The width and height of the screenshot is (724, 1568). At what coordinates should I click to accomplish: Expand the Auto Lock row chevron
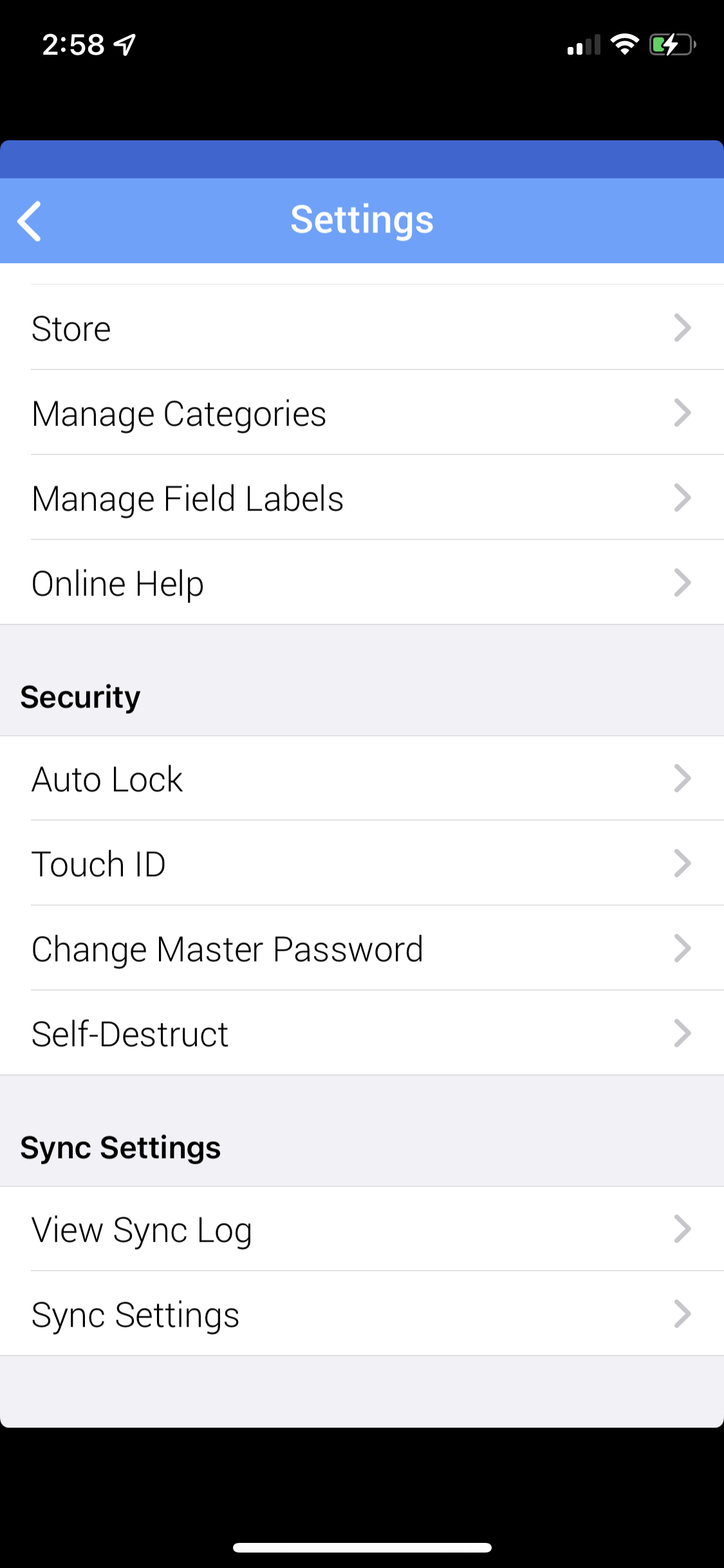coord(683,779)
